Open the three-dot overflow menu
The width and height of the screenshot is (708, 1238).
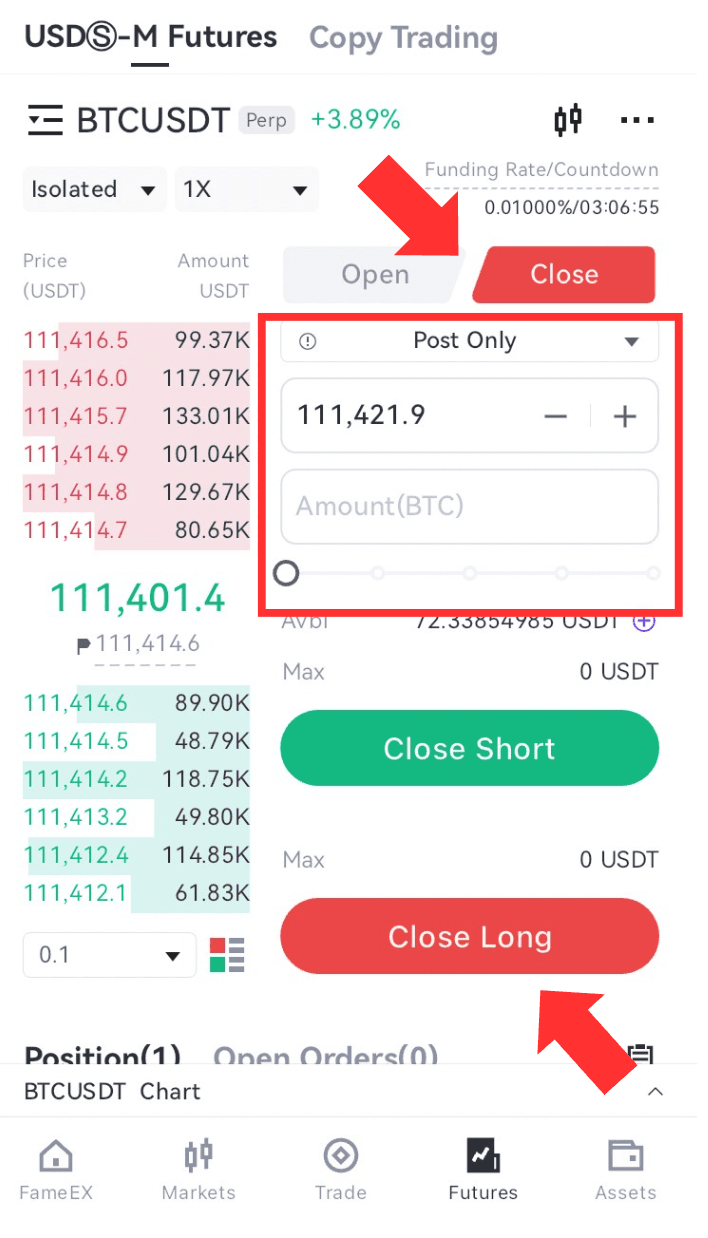tap(637, 120)
